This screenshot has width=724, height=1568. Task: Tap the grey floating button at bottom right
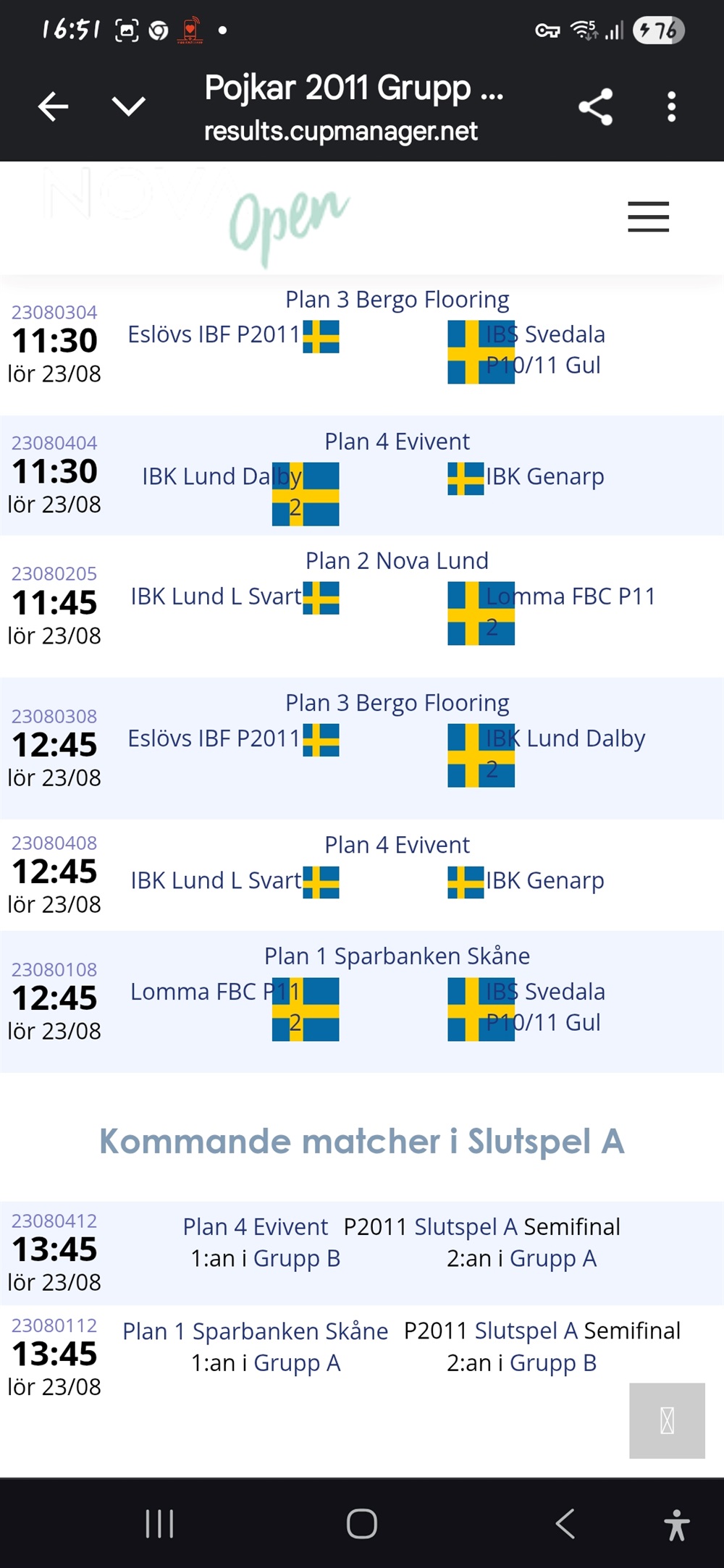[x=667, y=1420]
